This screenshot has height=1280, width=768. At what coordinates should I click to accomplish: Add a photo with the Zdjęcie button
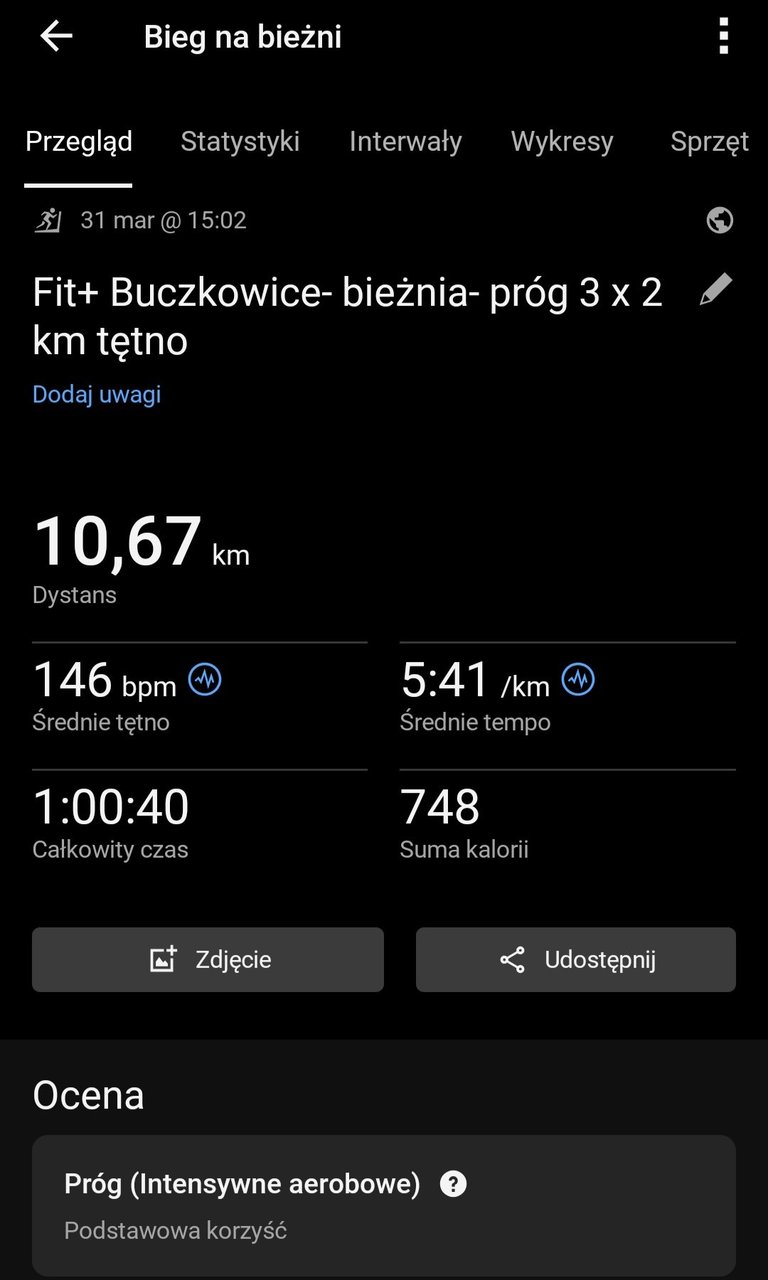[208, 960]
